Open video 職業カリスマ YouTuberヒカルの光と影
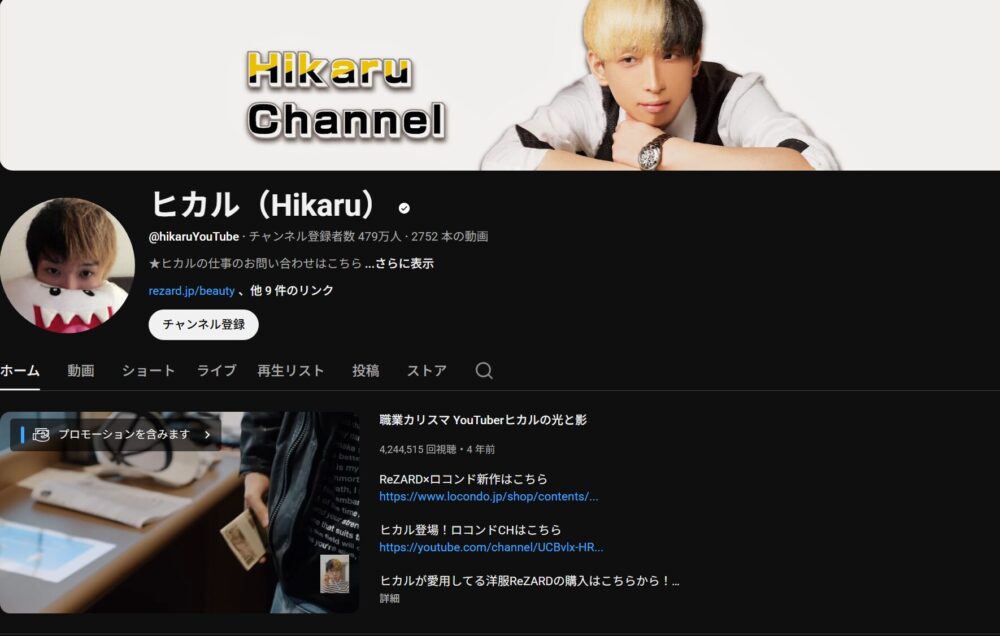This screenshot has height=636, width=1000. [x=483, y=420]
